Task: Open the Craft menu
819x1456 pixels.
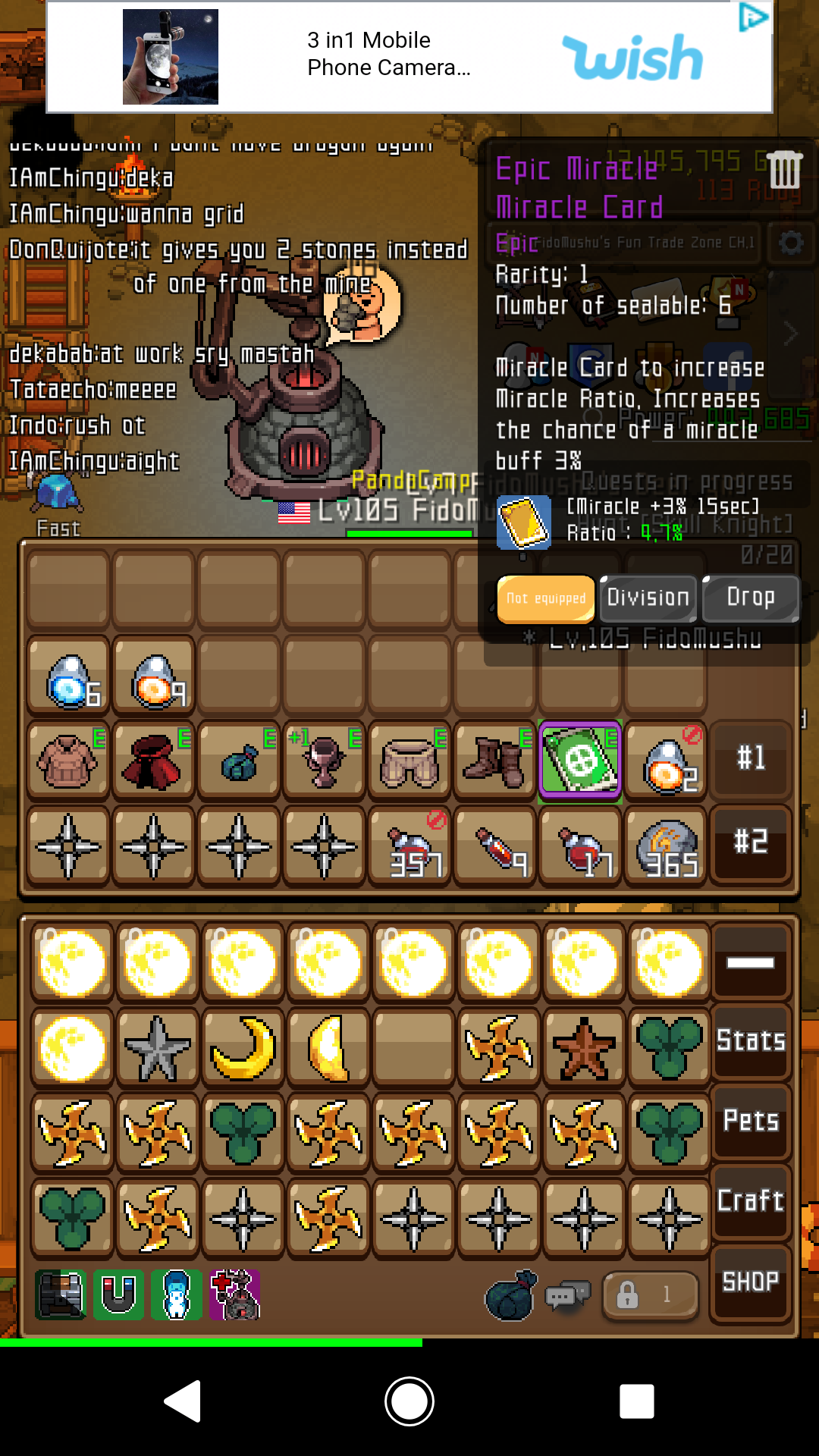Action: [x=751, y=1201]
